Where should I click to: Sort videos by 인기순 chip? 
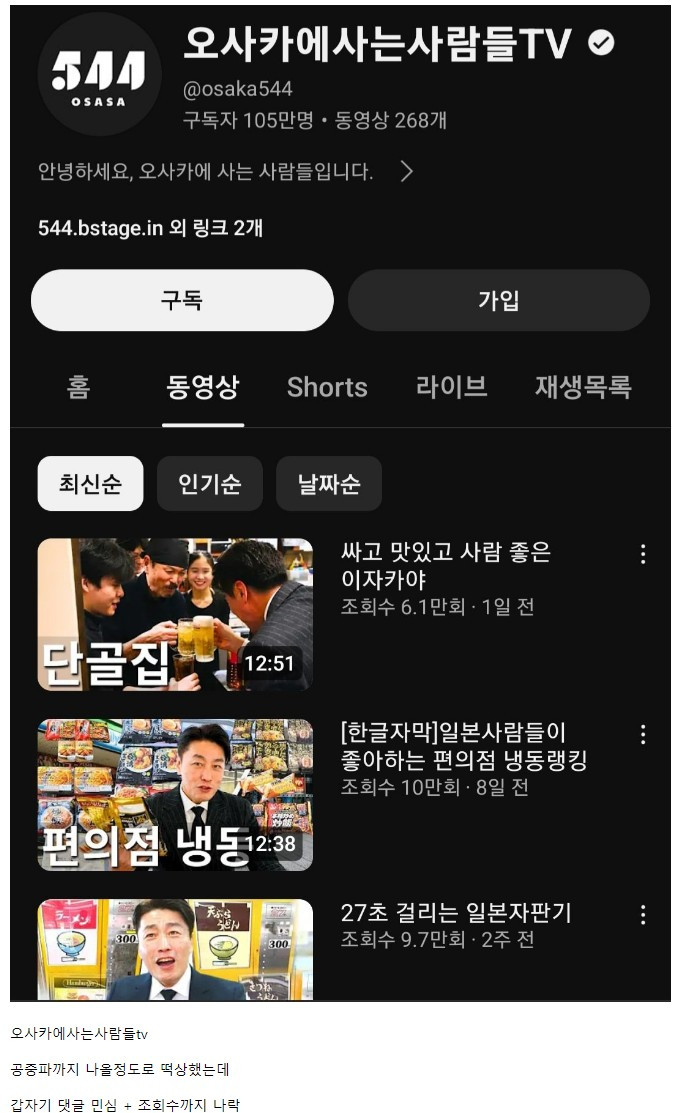pyautogui.click(x=209, y=484)
